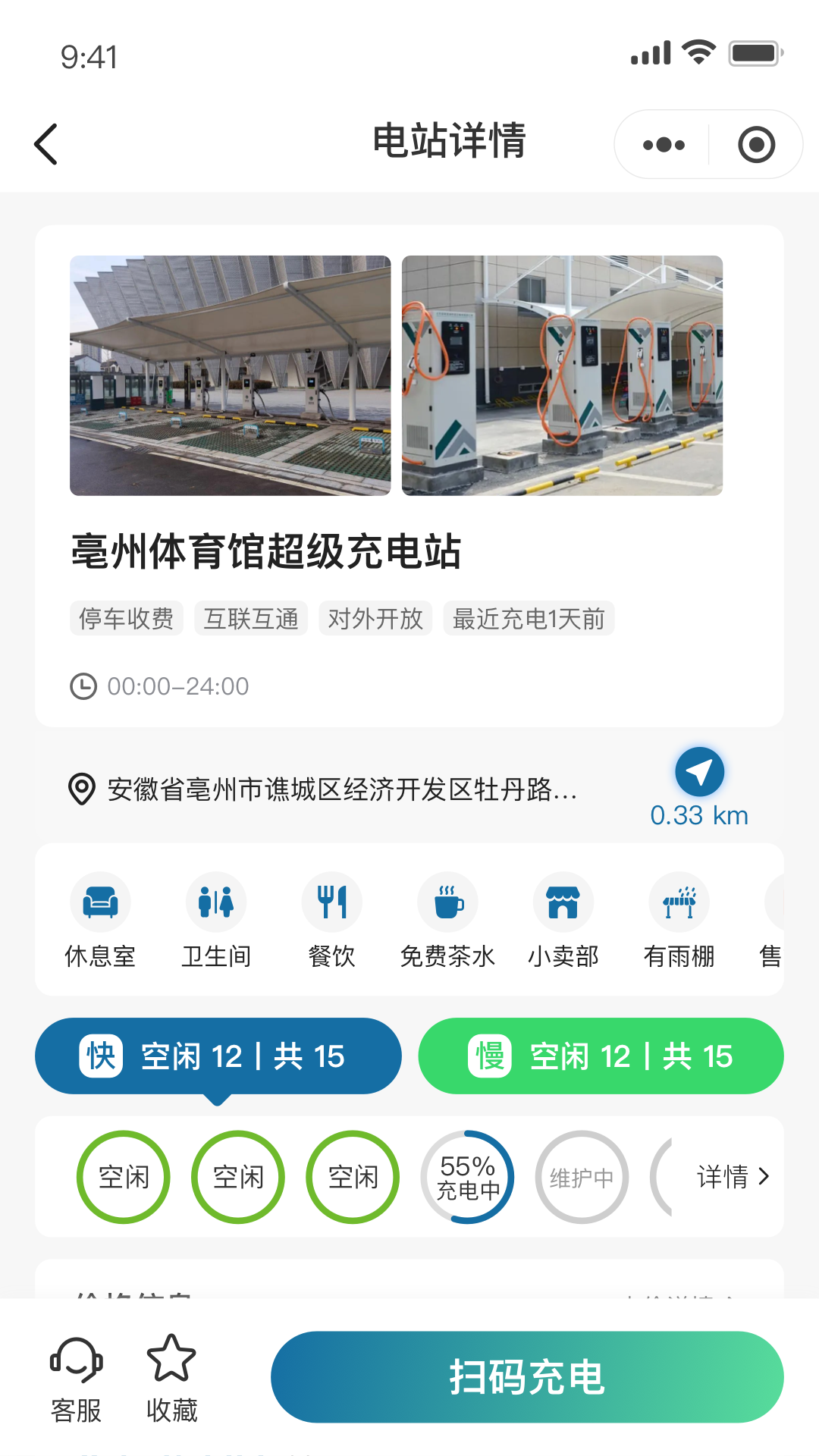Image resolution: width=819 pixels, height=1456 pixels.
Task: Contact 客服 customer service
Action: pyautogui.click(x=76, y=1379)
